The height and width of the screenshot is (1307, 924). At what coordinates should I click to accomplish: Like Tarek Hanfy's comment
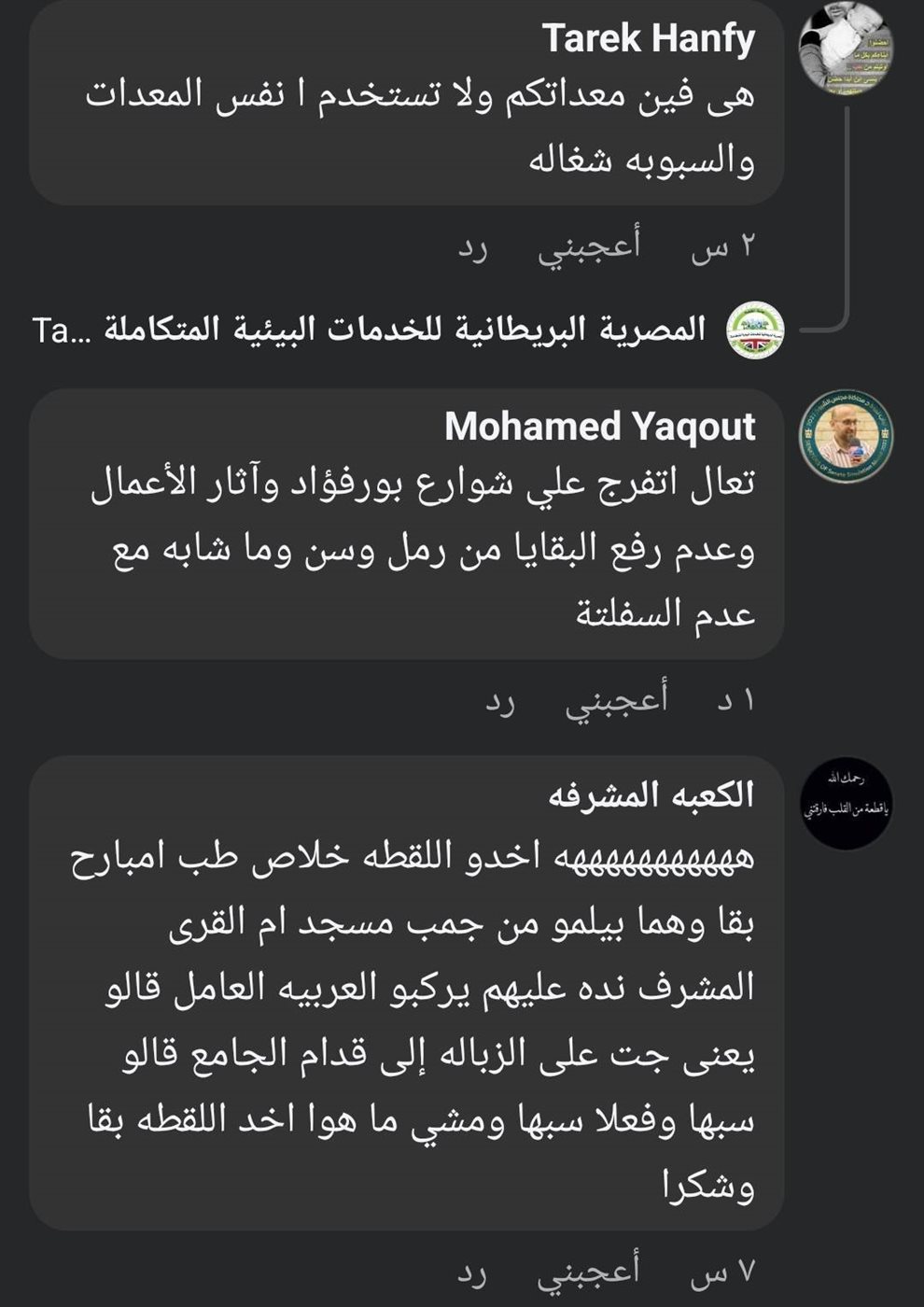(x=588, y=247)
